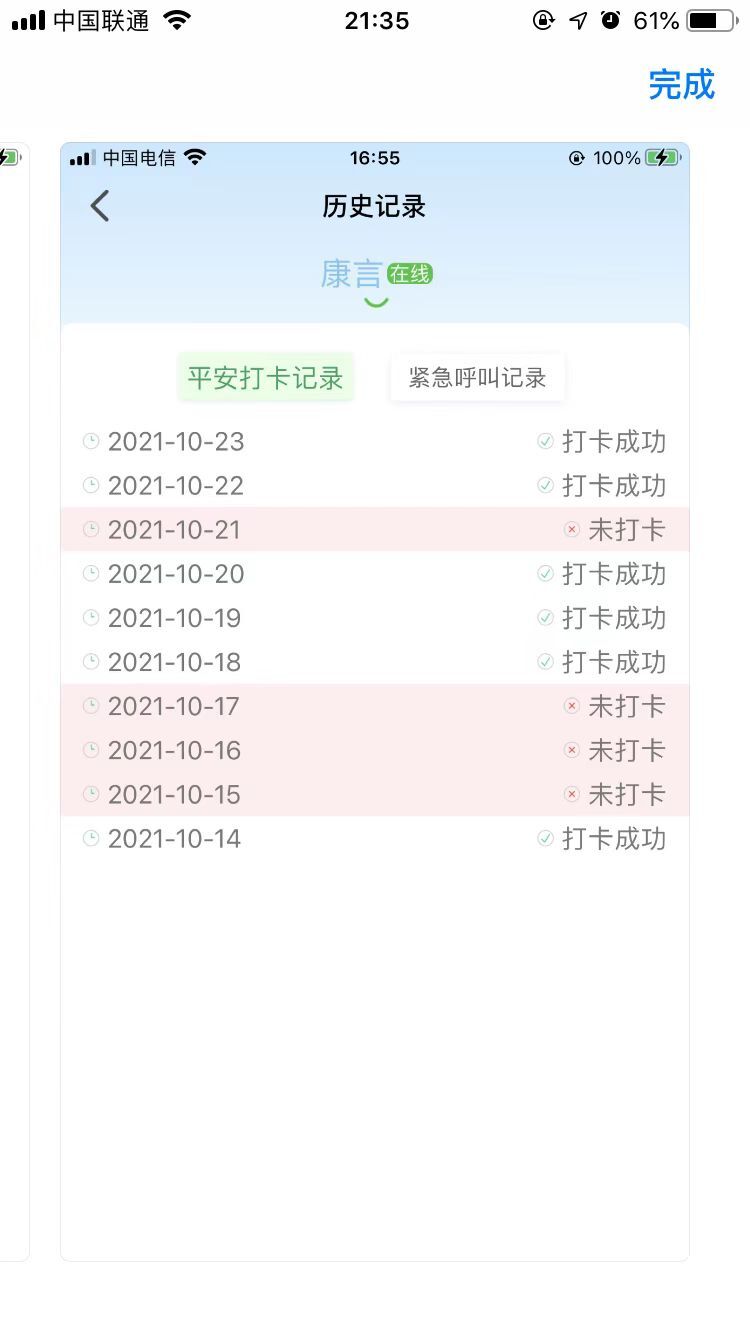
Task: Select the 2021-10-14 record row
Action: coord(375,839)
